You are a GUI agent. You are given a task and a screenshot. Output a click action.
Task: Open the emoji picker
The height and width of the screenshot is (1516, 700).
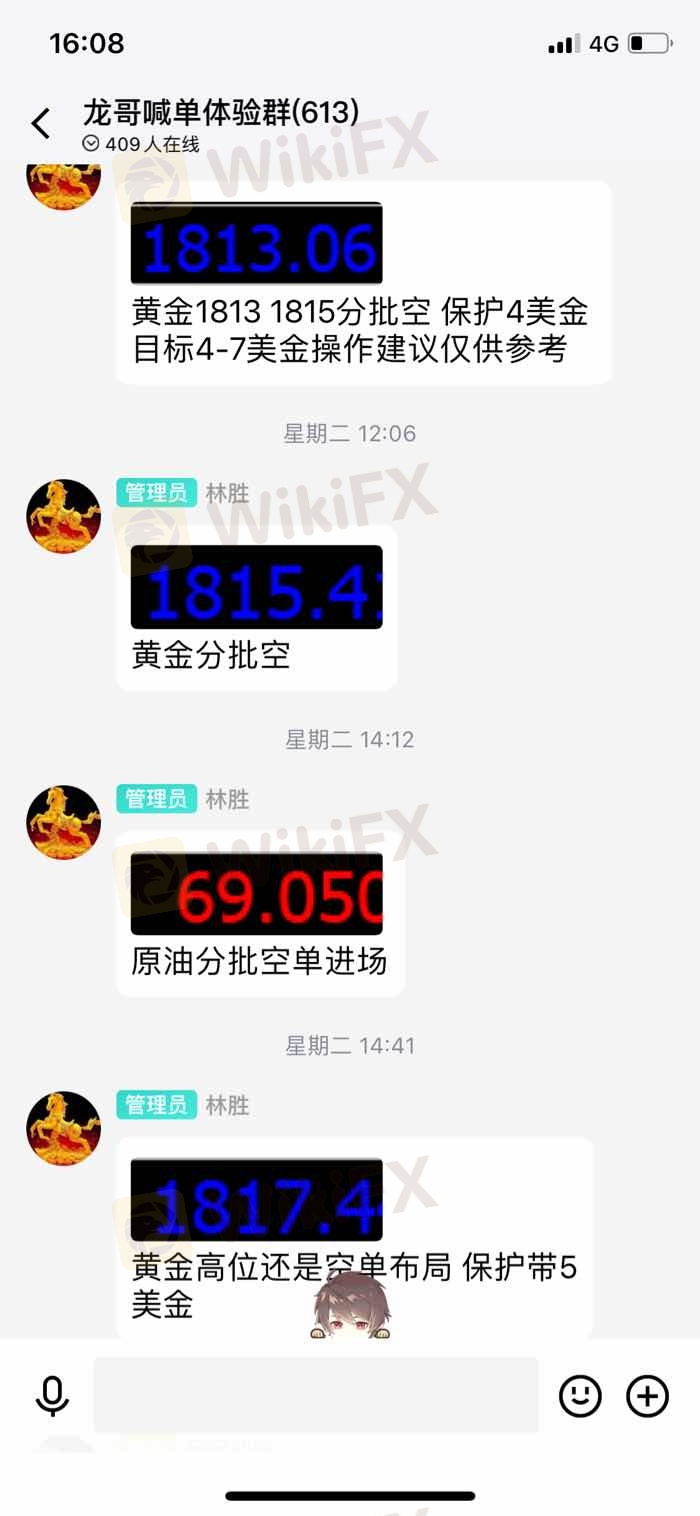click(x=580, y=1396)
